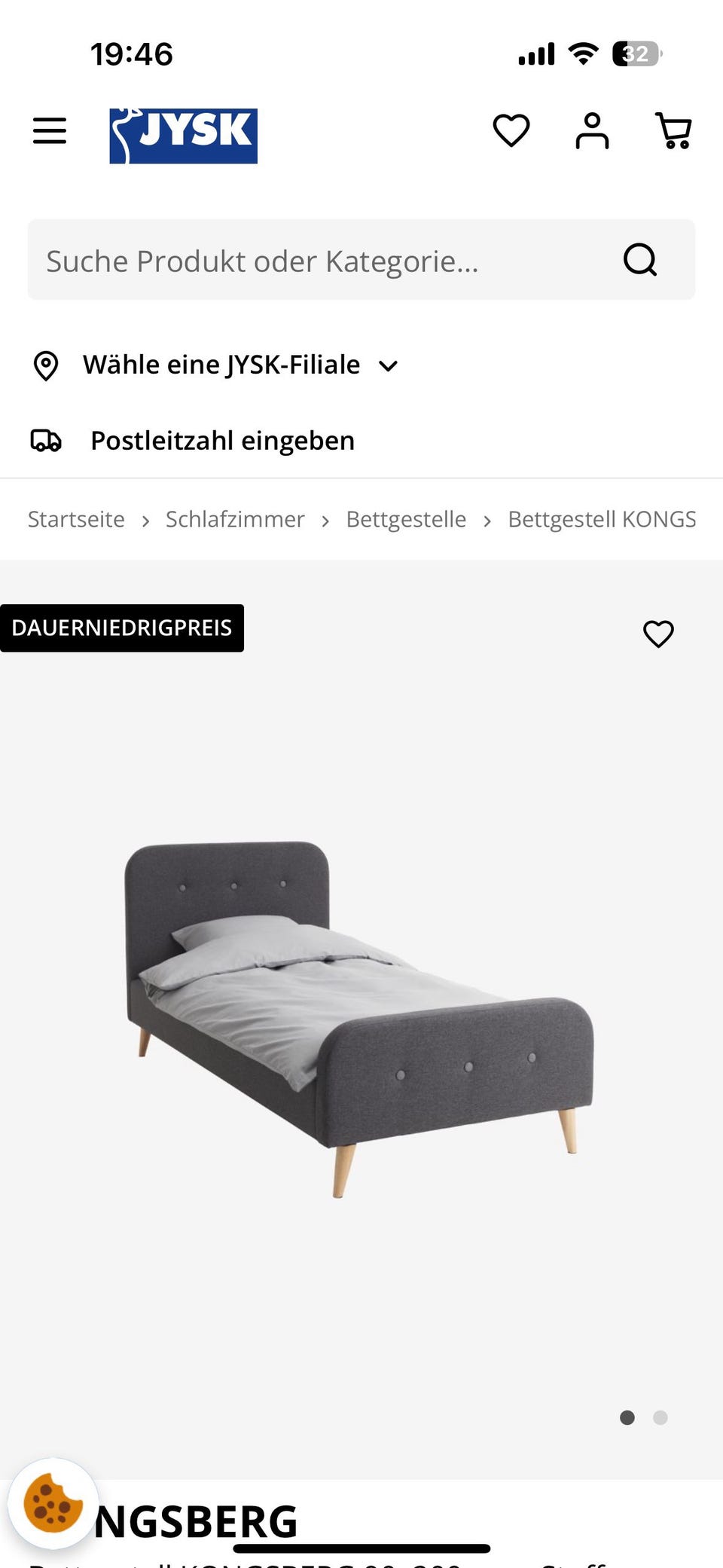Click the search magnifier icon
Image resolution: width=723 pixels, height=1568 pixels.
(639, 260)
